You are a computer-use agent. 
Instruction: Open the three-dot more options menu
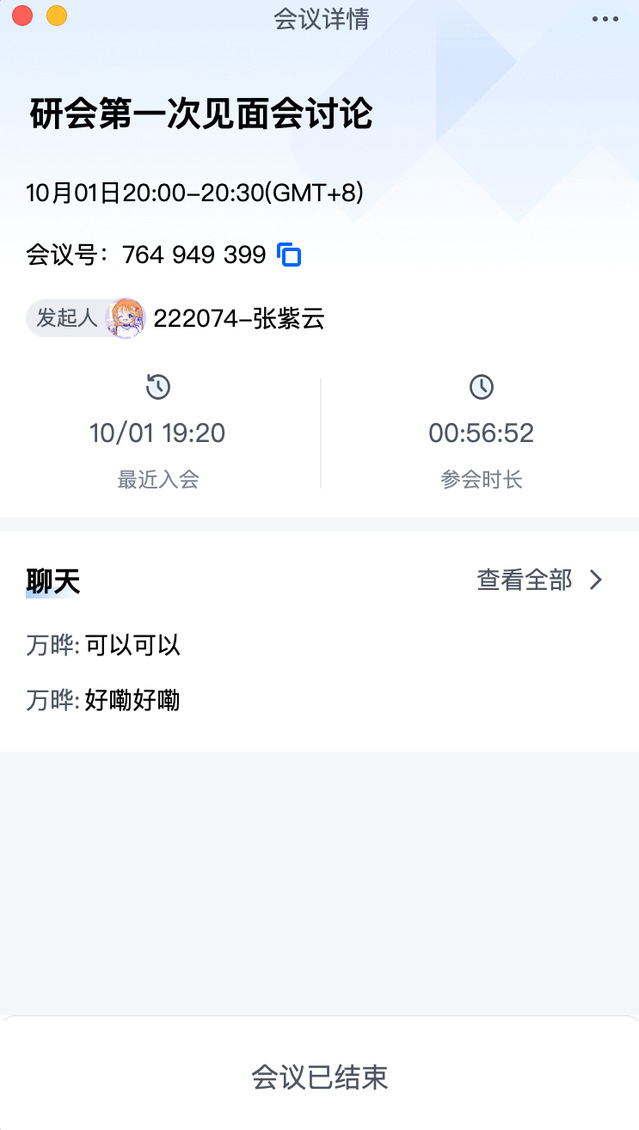605,19
